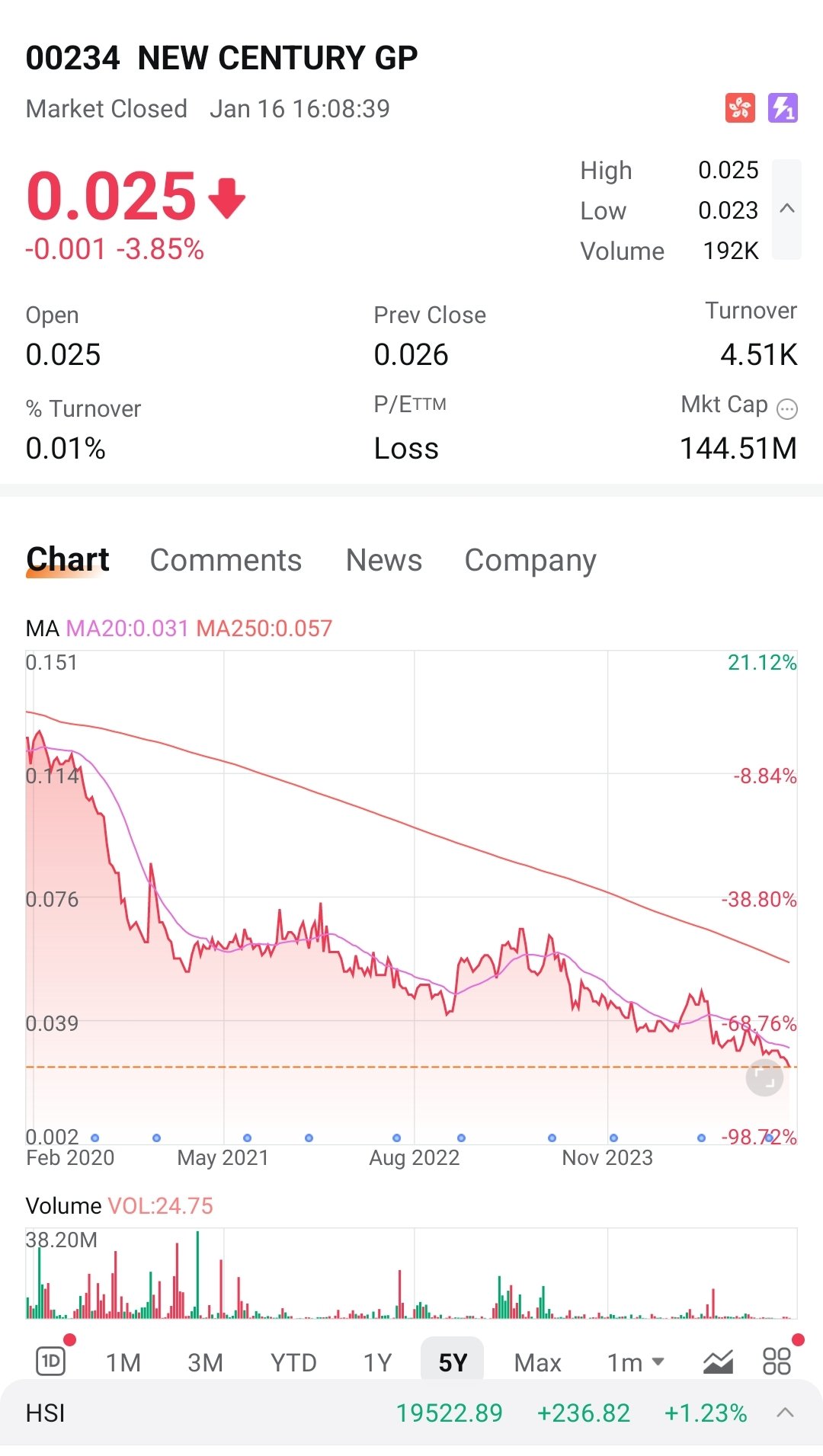Select the 5Y chart range

pos(453,1362)
